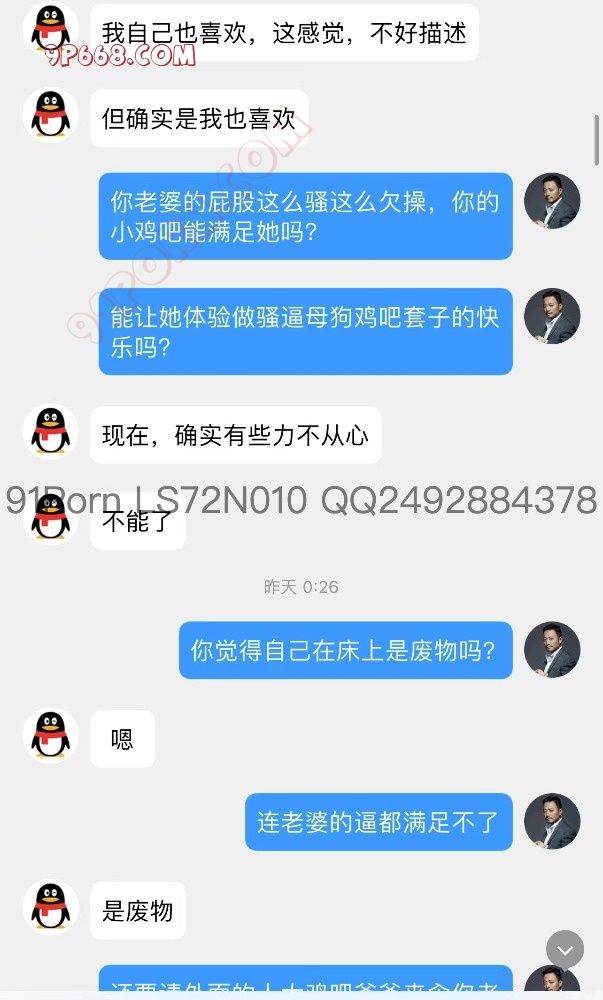Jump to latest messages via down-arrow button
The width and height of the screenshot is (603, 1000).
[x=564, y=949]
